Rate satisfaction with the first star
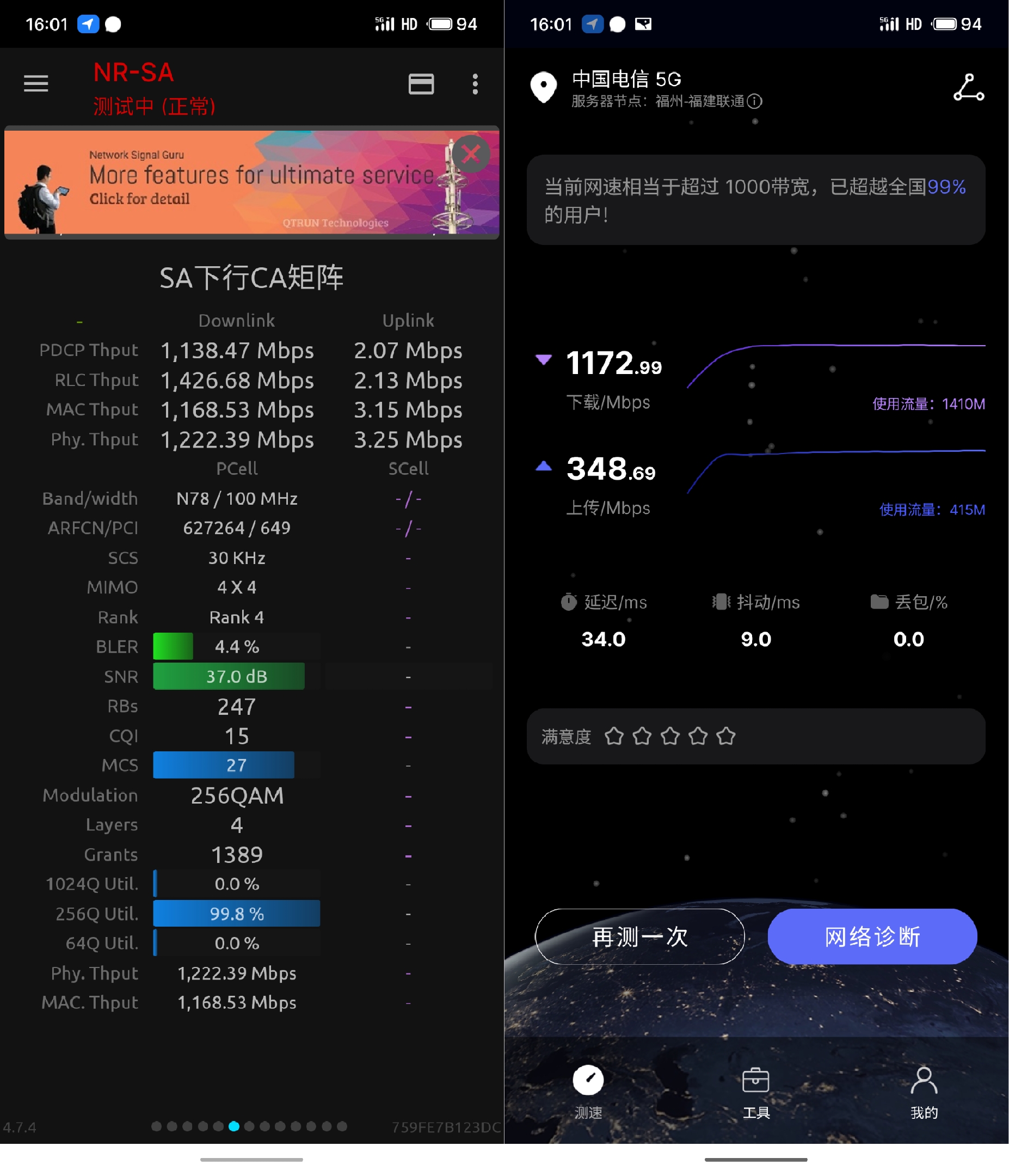 pos(614,736)
